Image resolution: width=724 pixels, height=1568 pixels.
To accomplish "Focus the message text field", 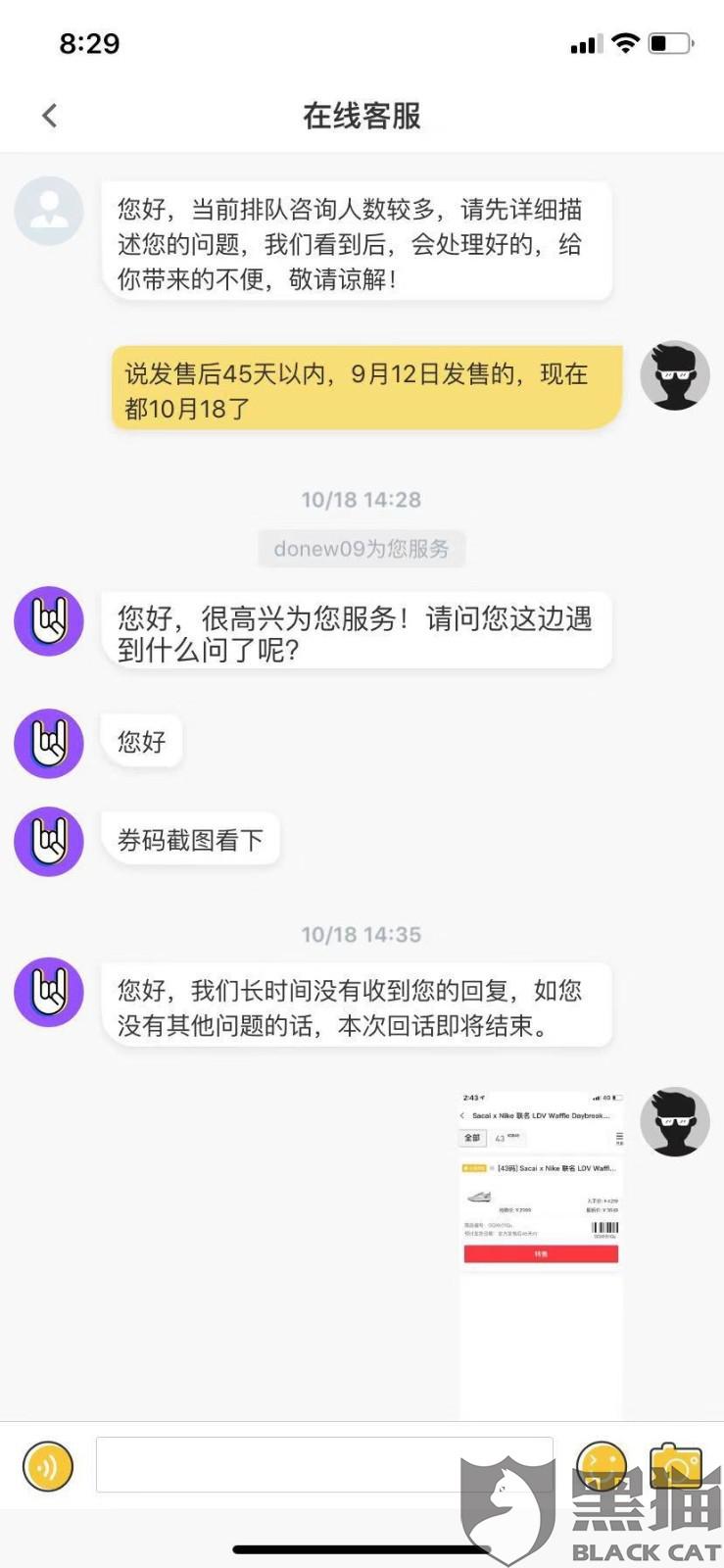I will click(x=324, y=1465).
